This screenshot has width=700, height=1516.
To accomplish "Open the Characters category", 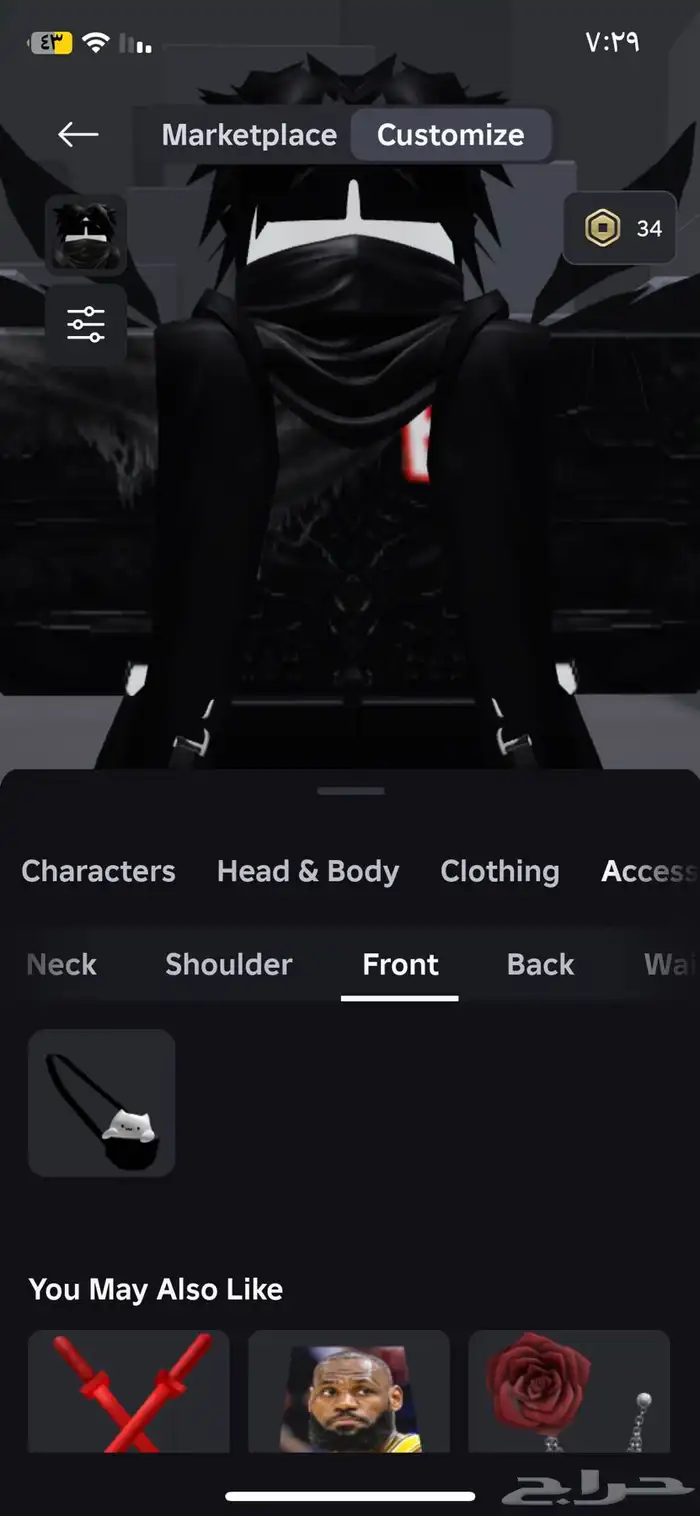I will 98,871.
